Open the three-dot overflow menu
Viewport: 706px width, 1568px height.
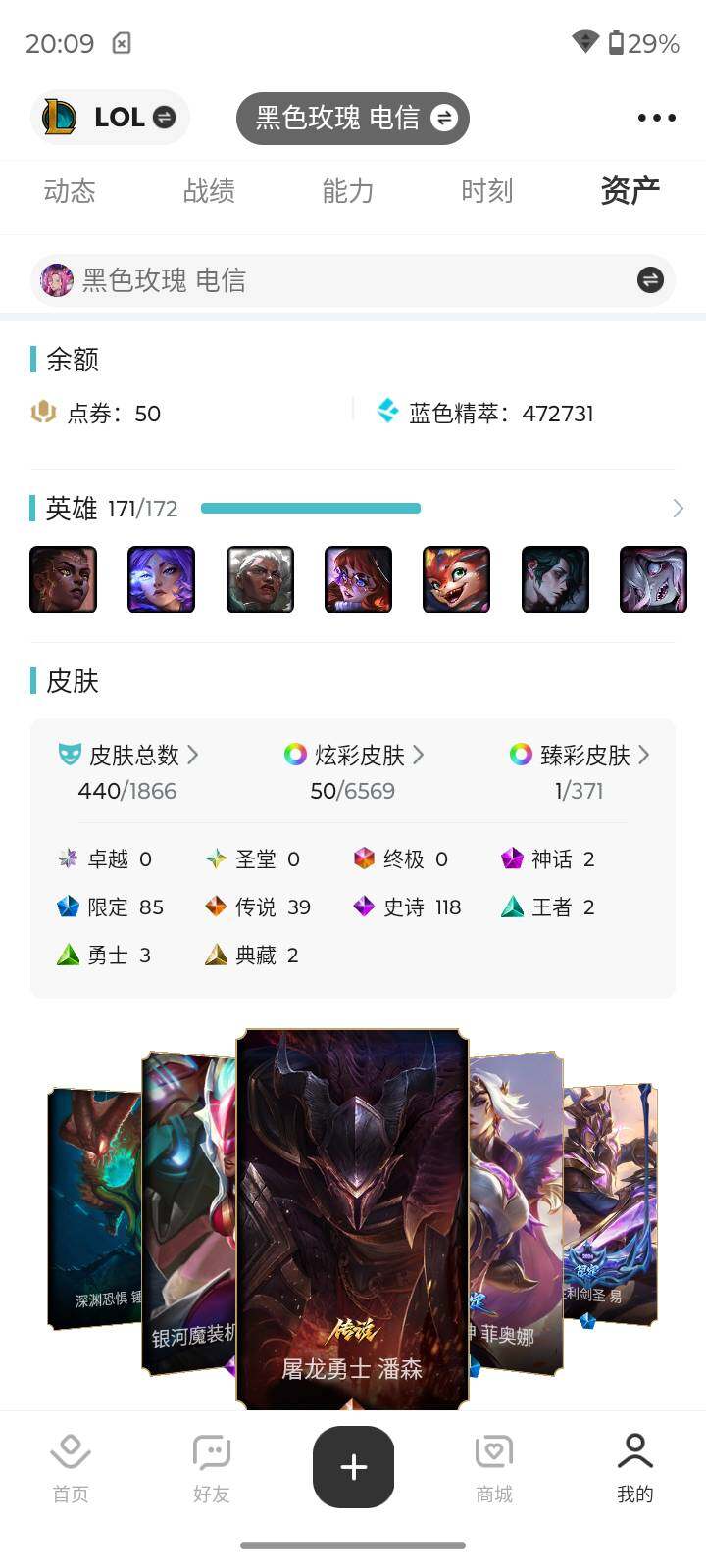pyautogui.click(x=656, y=118)
